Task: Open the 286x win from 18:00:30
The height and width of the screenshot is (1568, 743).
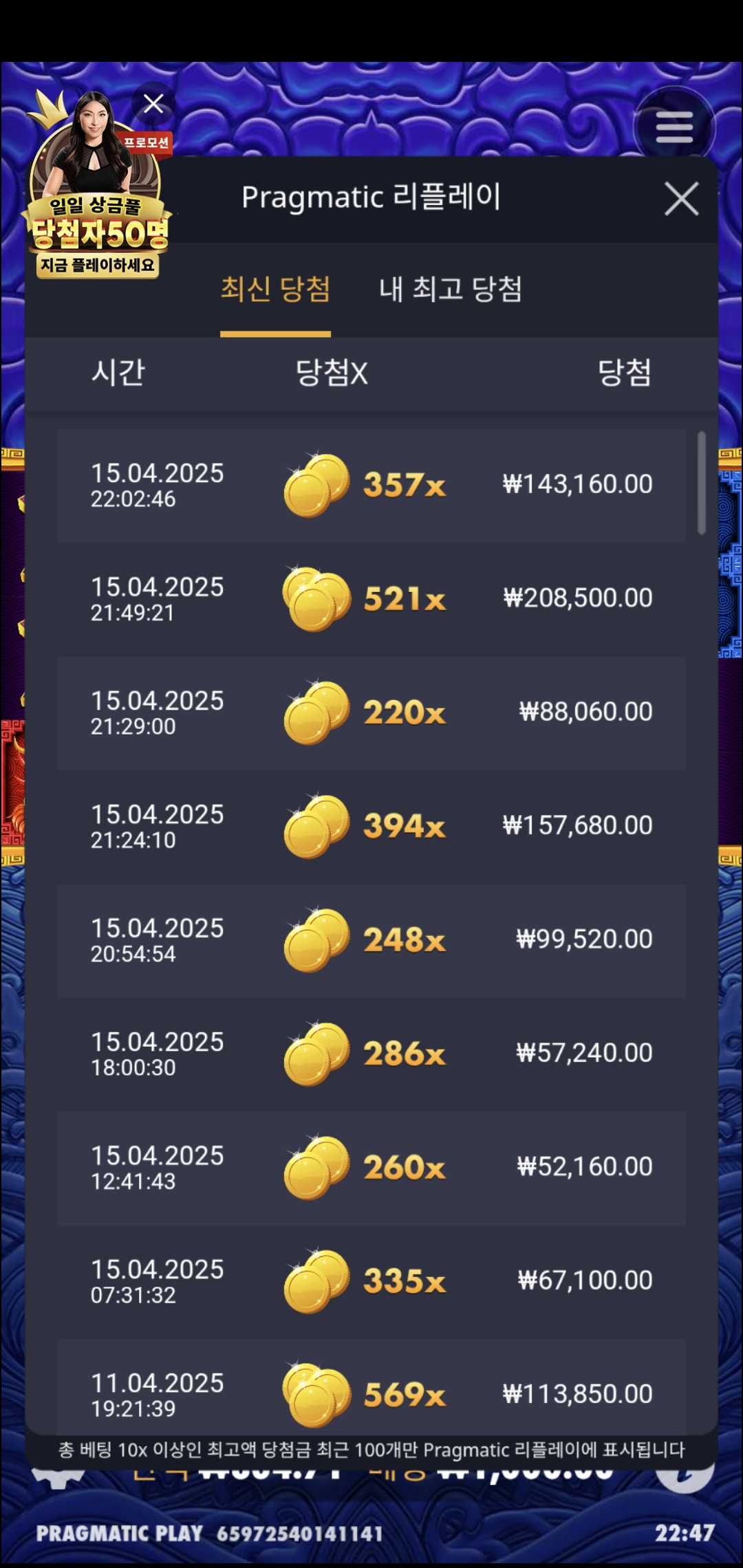Action: [371, 1054]
